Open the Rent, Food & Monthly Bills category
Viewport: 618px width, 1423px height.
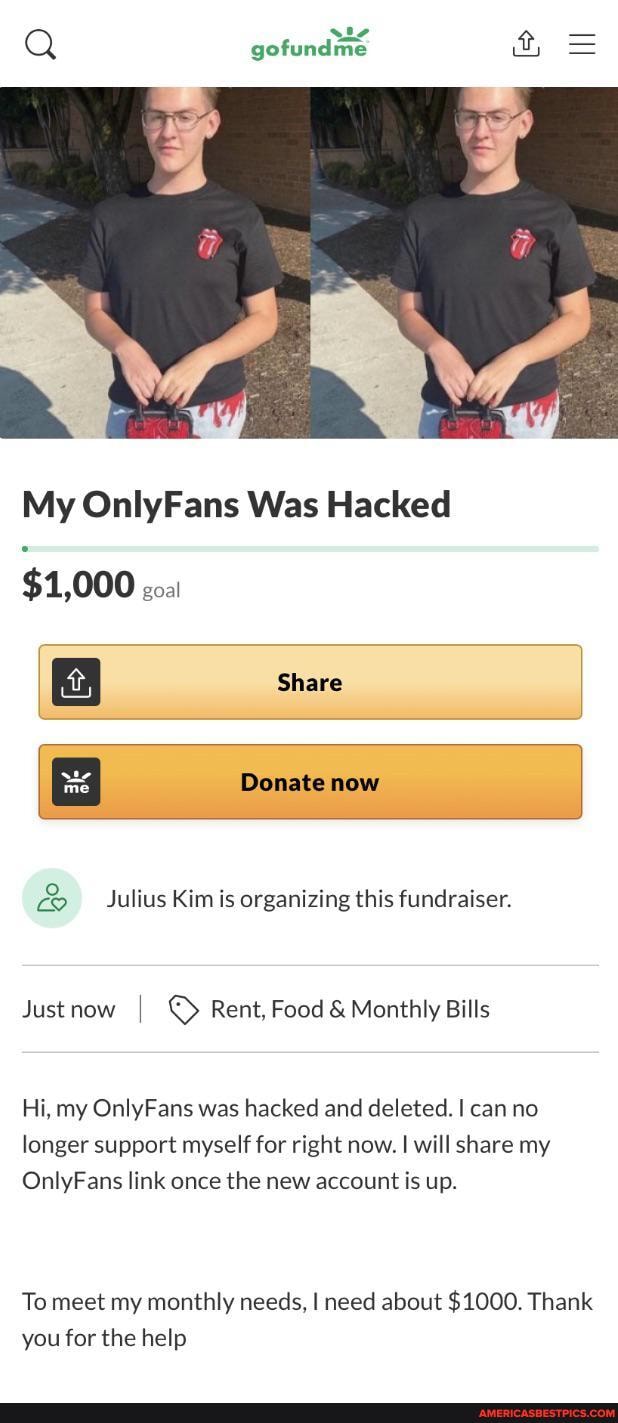[349, 1009]
